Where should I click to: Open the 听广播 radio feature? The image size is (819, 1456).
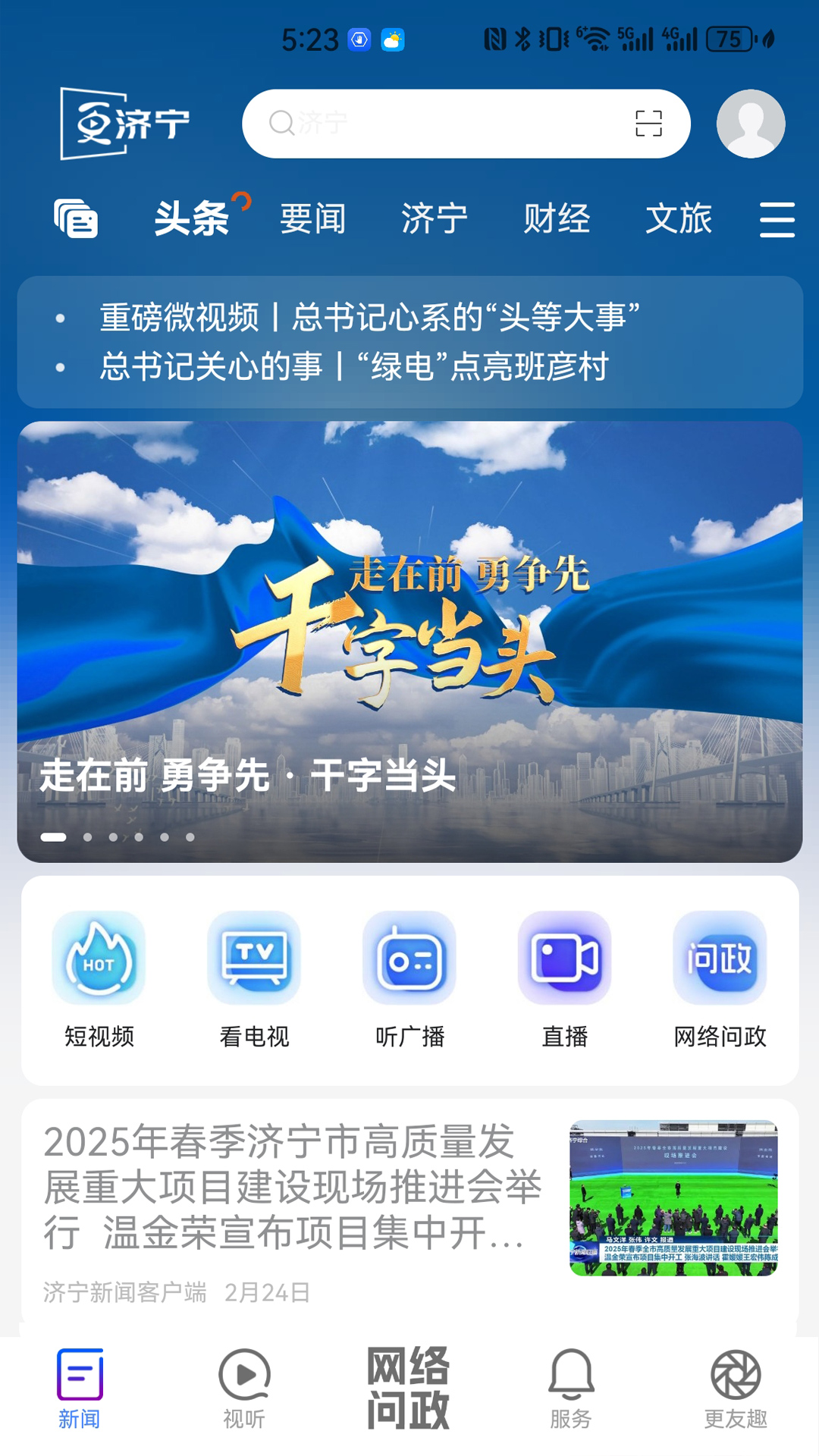point(409,959)
